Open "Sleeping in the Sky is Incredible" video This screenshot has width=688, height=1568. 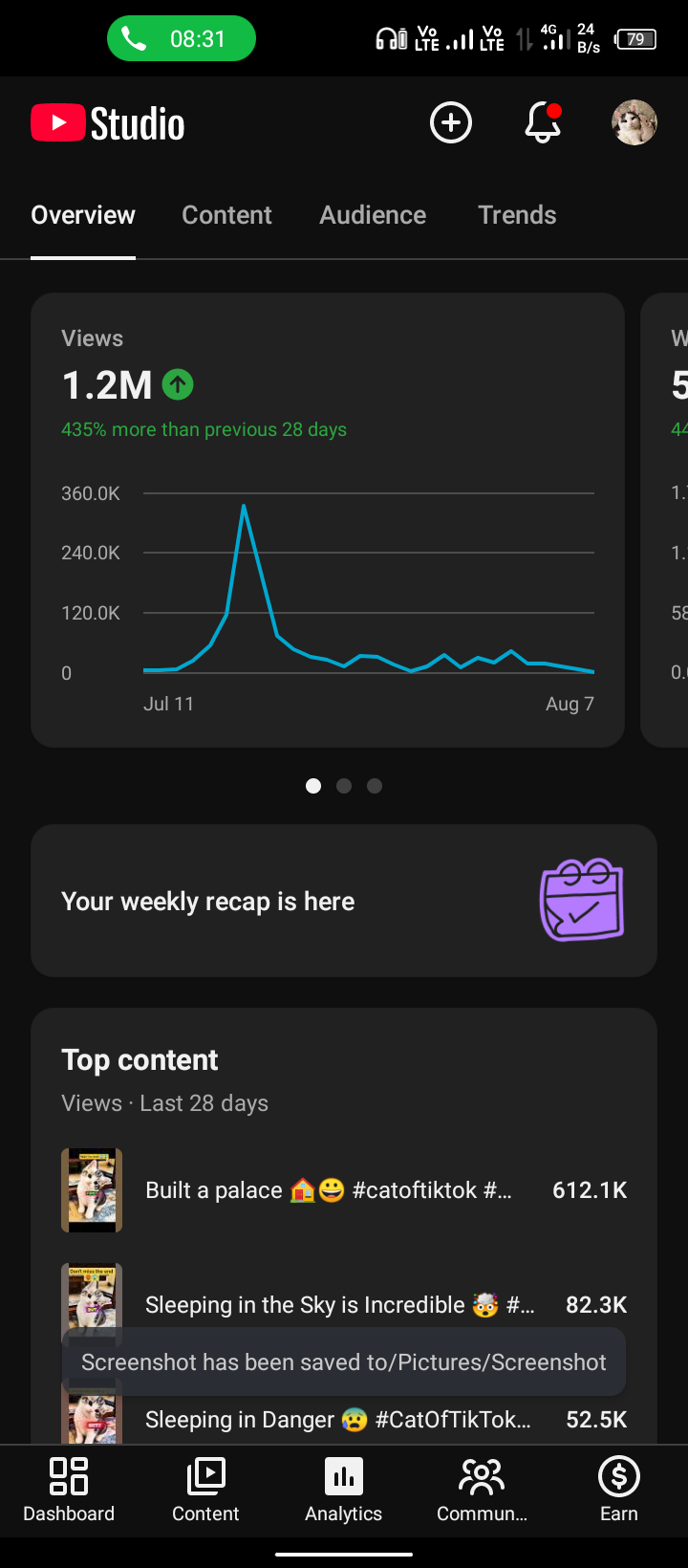coord(344,1305)
